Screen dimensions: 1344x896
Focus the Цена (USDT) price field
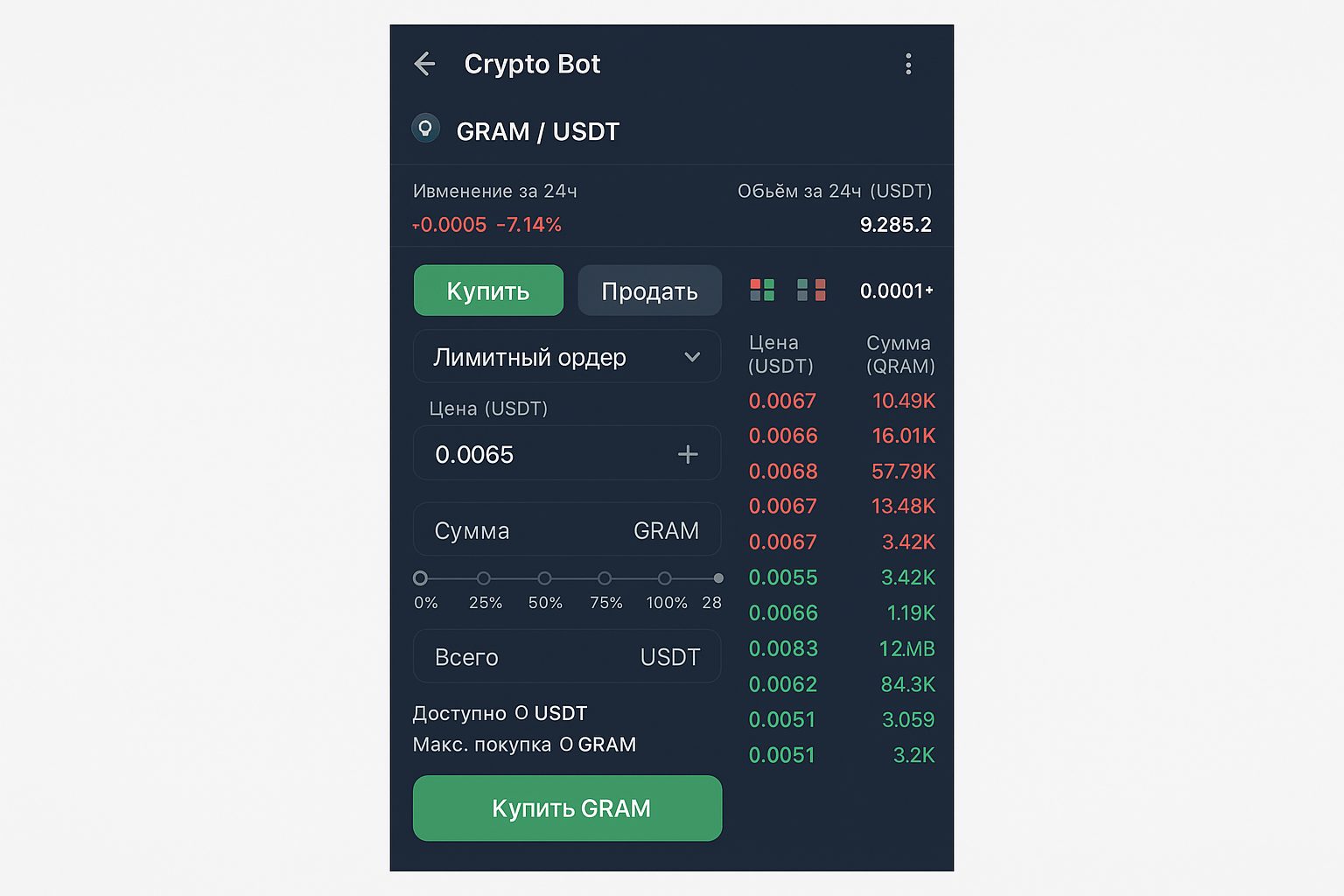(x=542, y=454)
